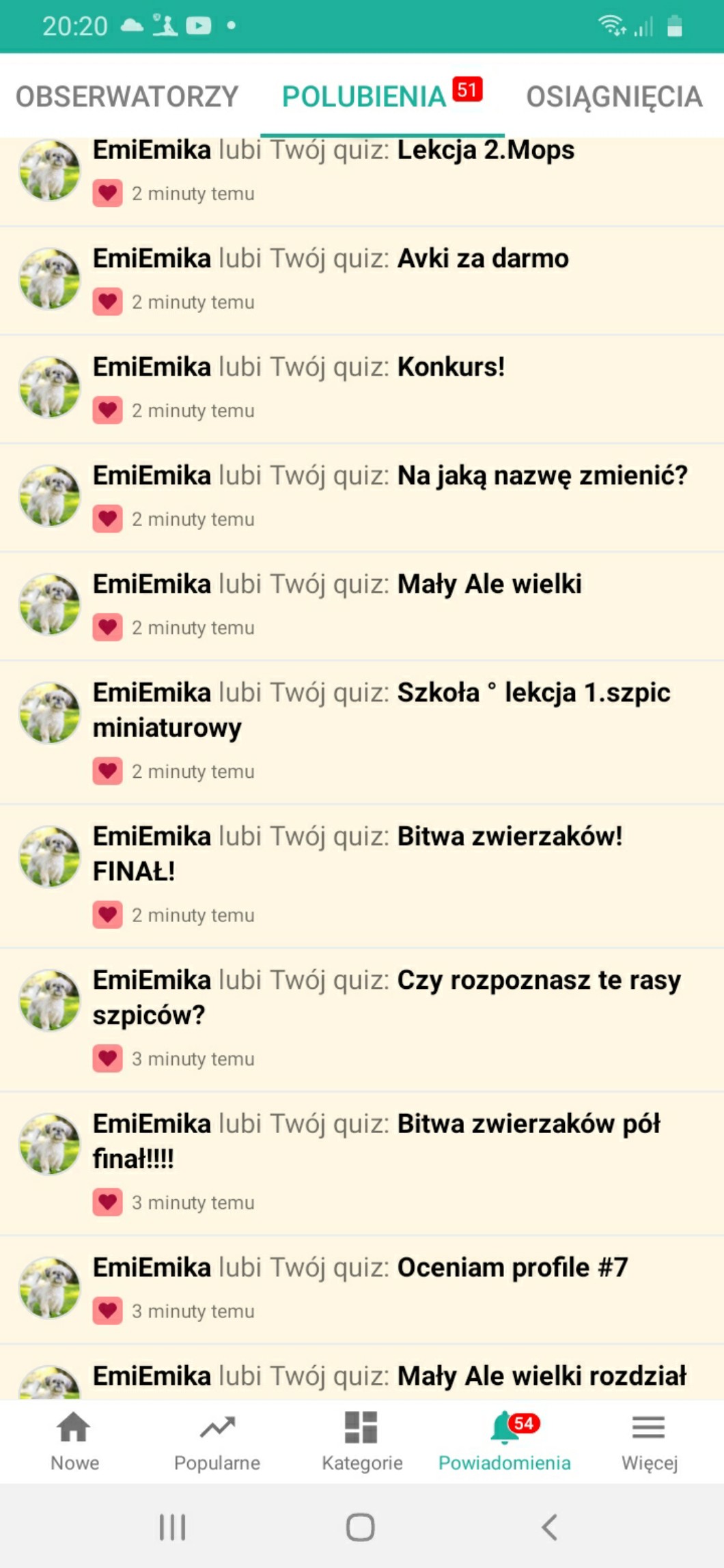The width and height of the screenshot is (724, 1568).
Task: Tap the system home button
Action: (361, 1527)
